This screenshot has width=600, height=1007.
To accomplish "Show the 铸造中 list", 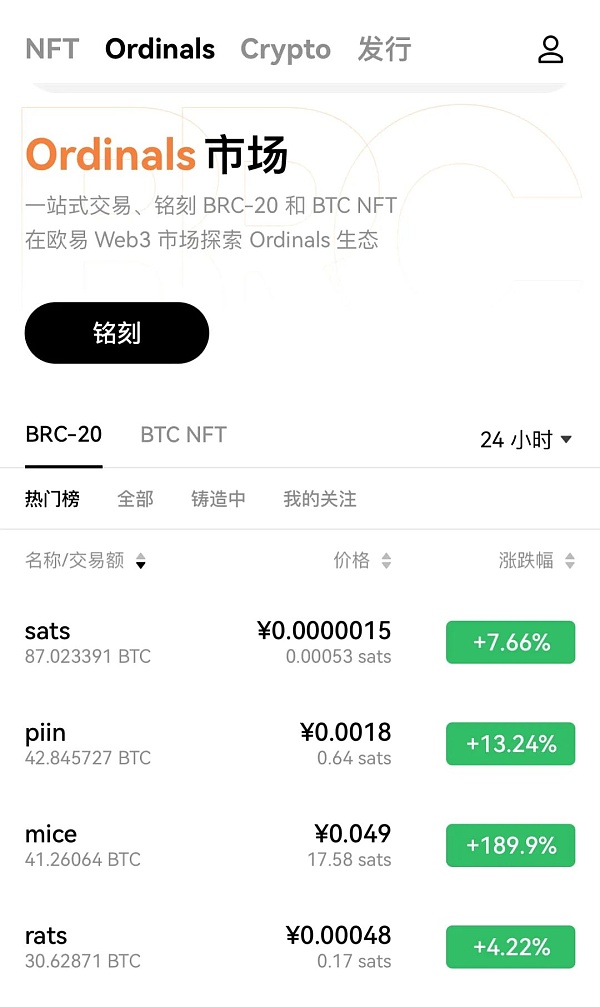I will tap(218, 499).
